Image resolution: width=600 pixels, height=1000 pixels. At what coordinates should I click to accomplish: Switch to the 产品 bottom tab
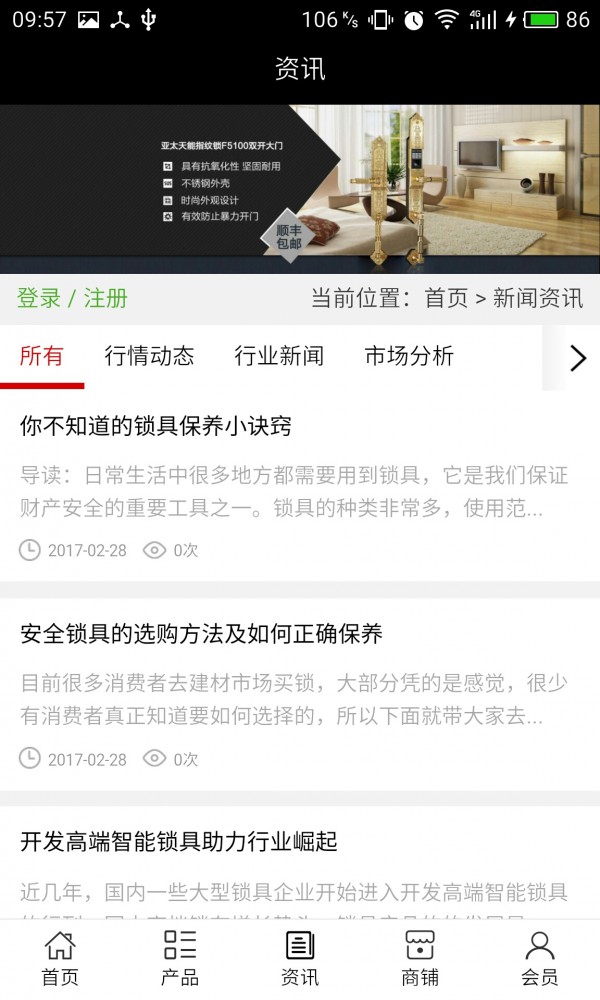pos(180,958)
